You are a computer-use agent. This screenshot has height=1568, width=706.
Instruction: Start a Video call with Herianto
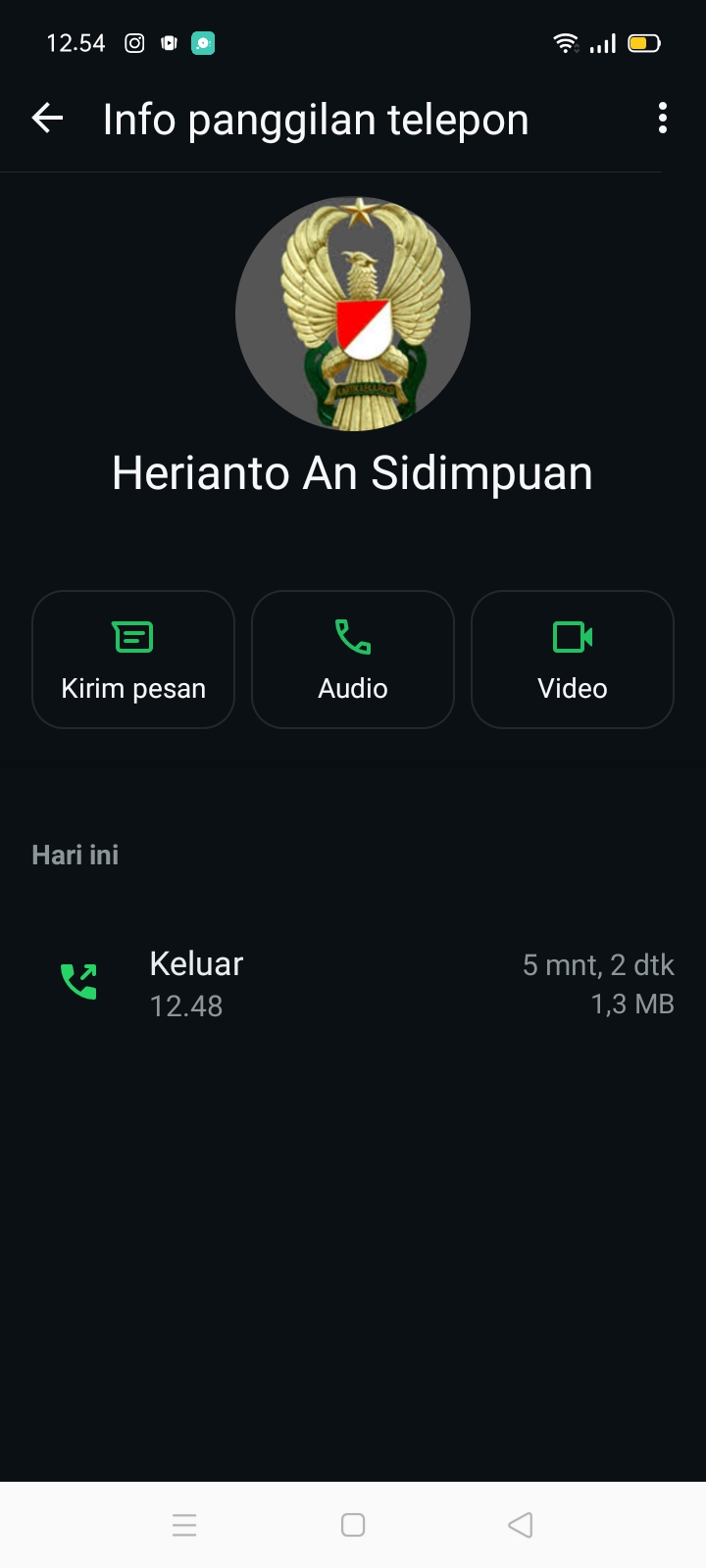pyautogui.click(x=573, y=660)
